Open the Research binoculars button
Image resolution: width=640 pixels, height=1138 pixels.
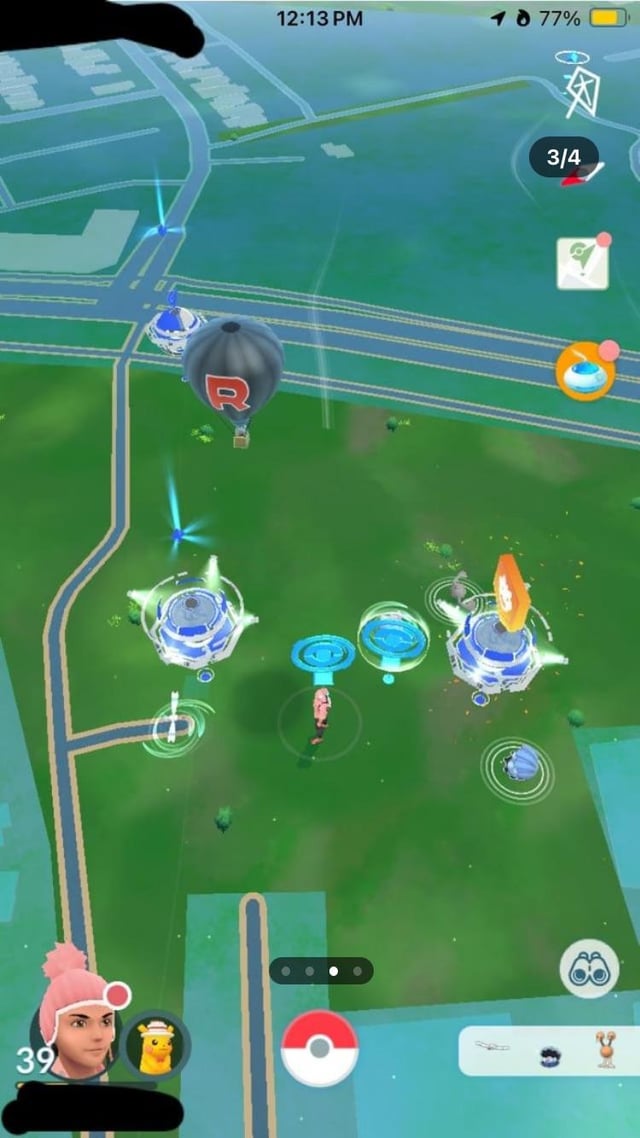tap(589, 968)
